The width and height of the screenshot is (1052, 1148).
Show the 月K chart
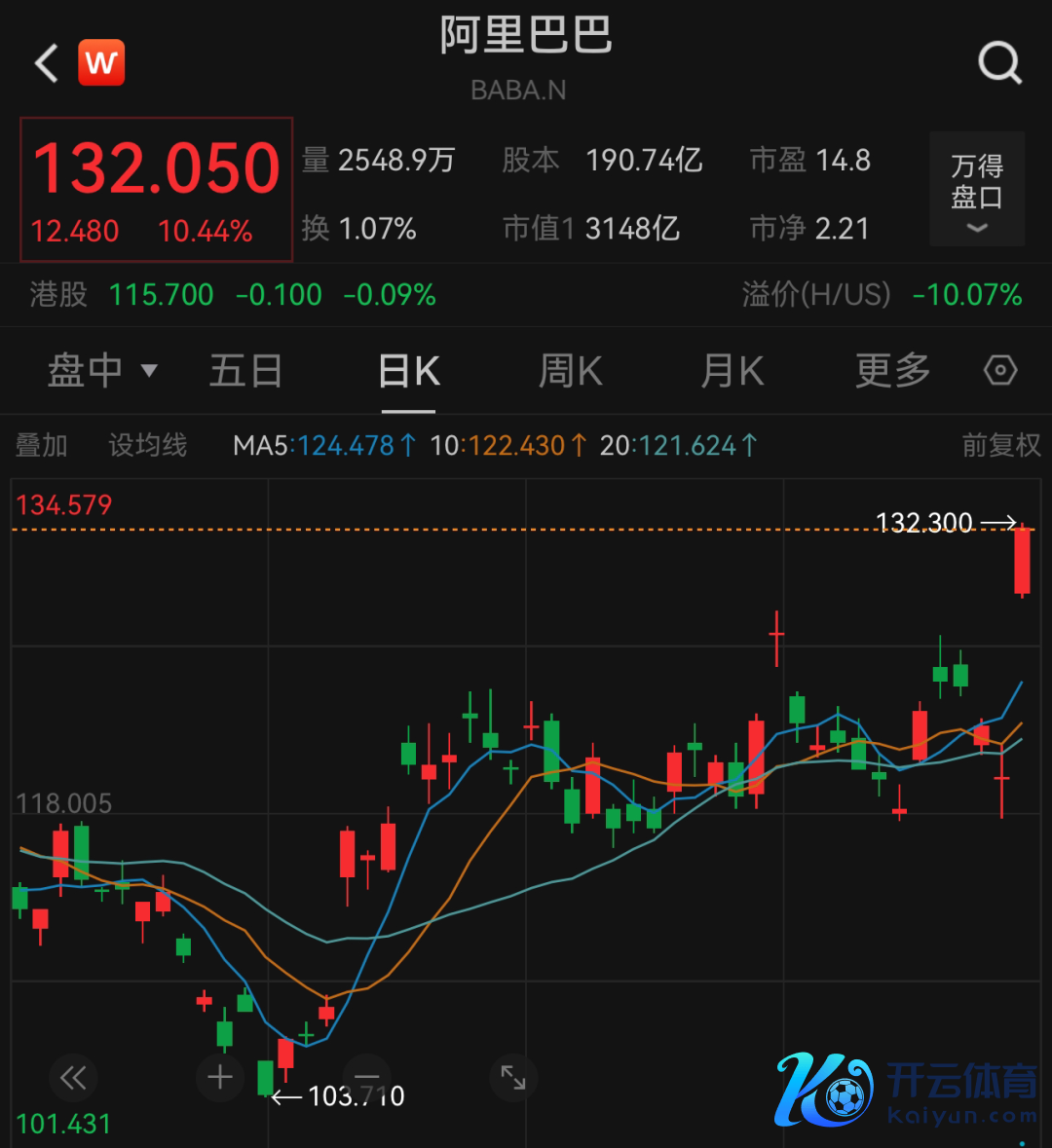pos(733,371)
